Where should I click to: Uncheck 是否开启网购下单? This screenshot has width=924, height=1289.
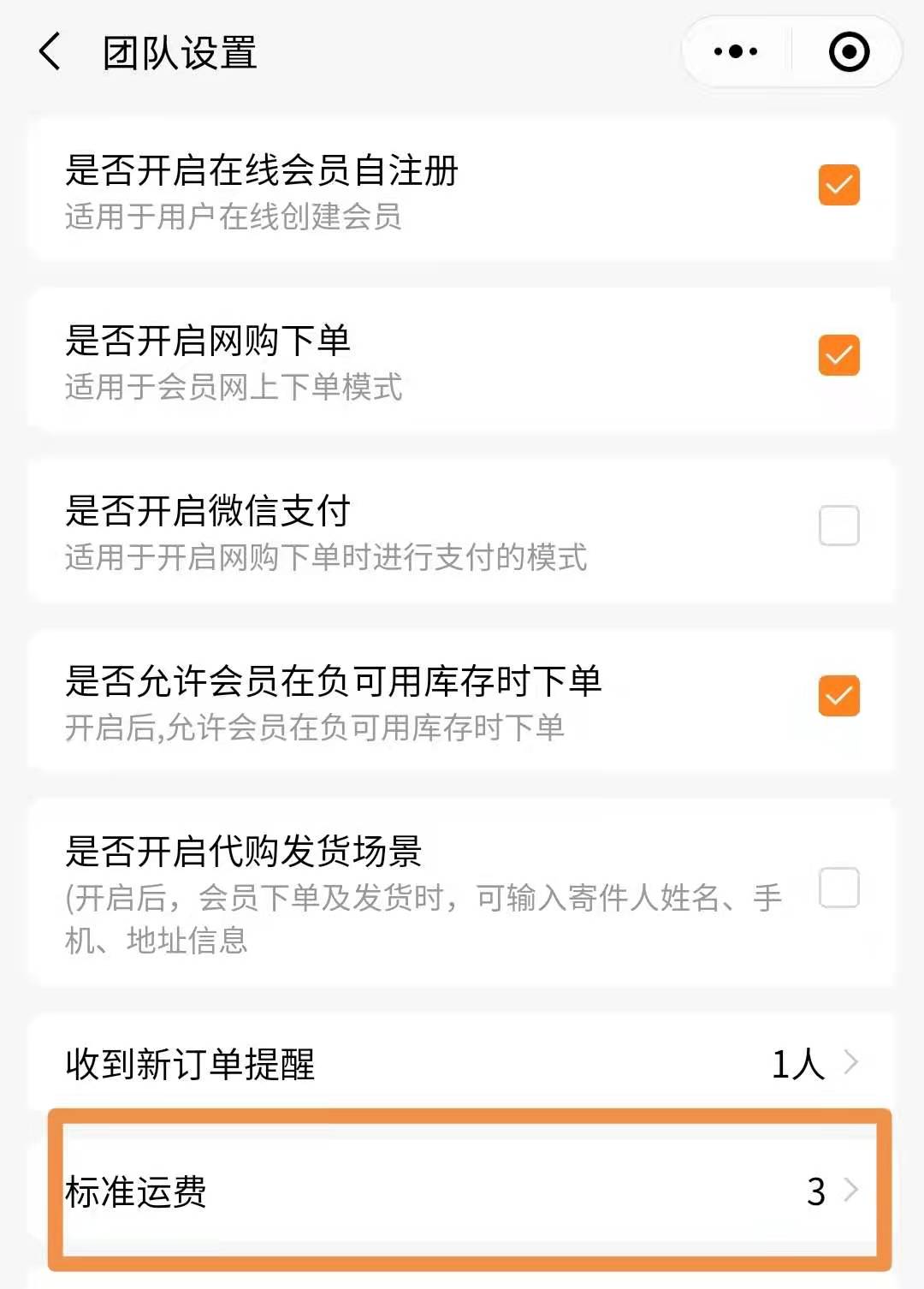click(838, 355)
